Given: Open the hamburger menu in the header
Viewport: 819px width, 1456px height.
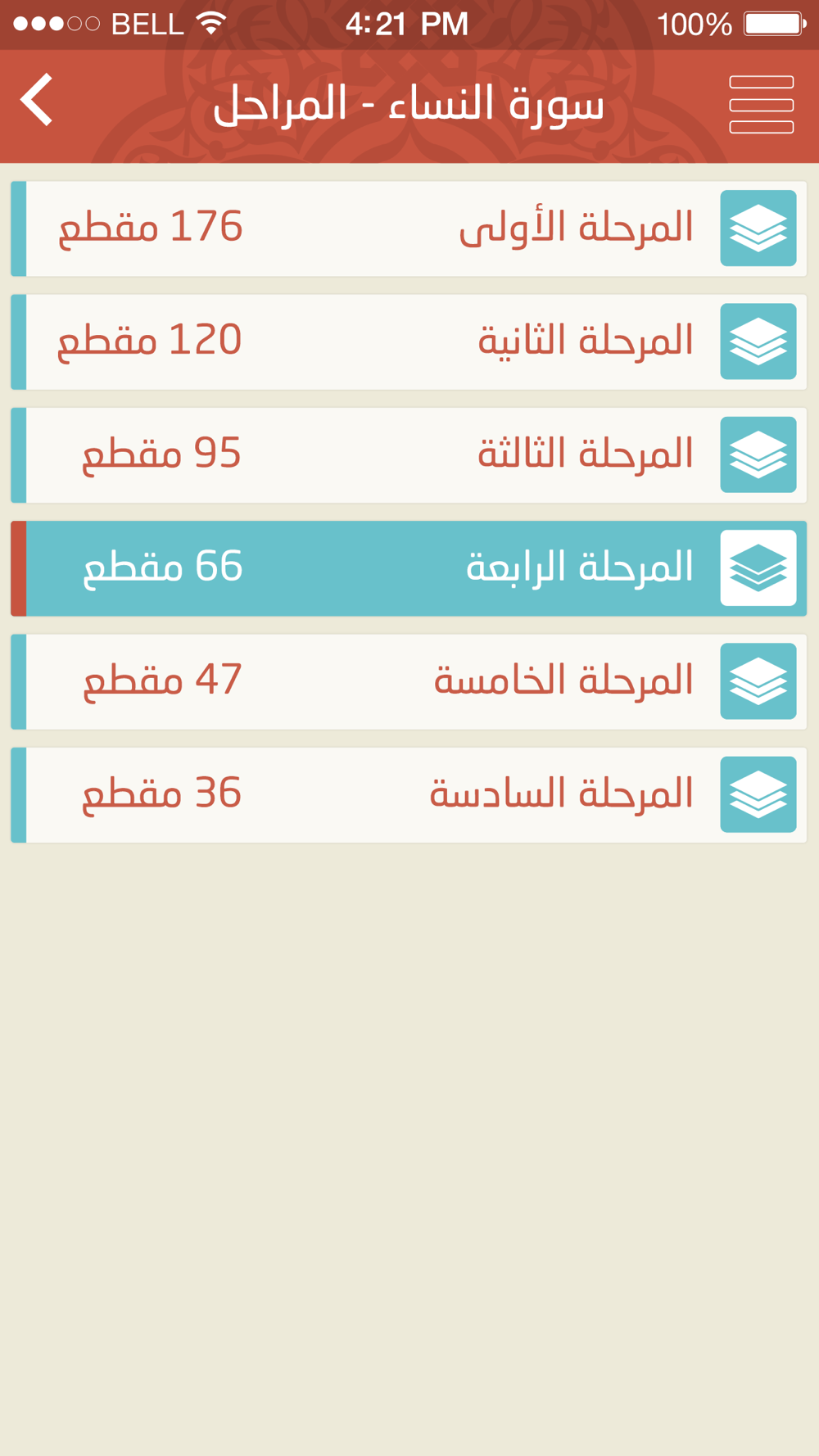Looking at the screenshot, I should [761, 104].
